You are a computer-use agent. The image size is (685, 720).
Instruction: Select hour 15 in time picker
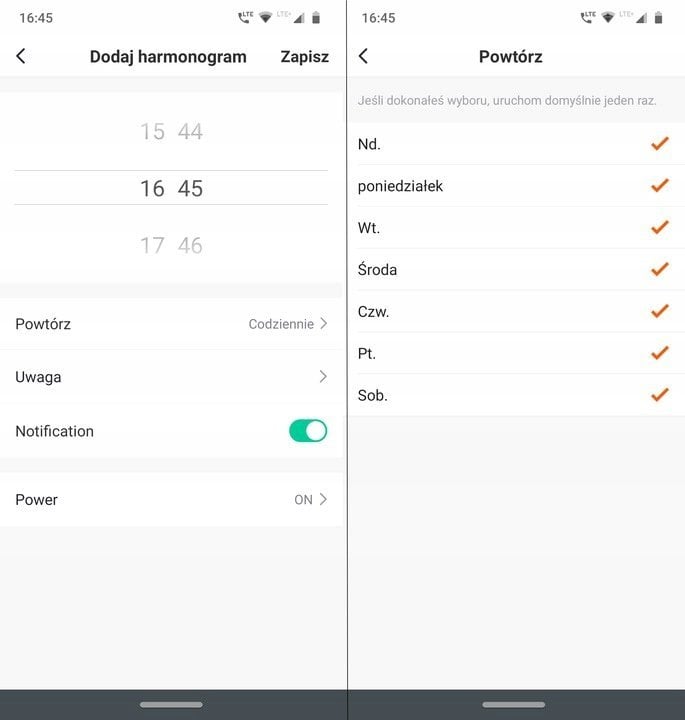coord(152,132)
